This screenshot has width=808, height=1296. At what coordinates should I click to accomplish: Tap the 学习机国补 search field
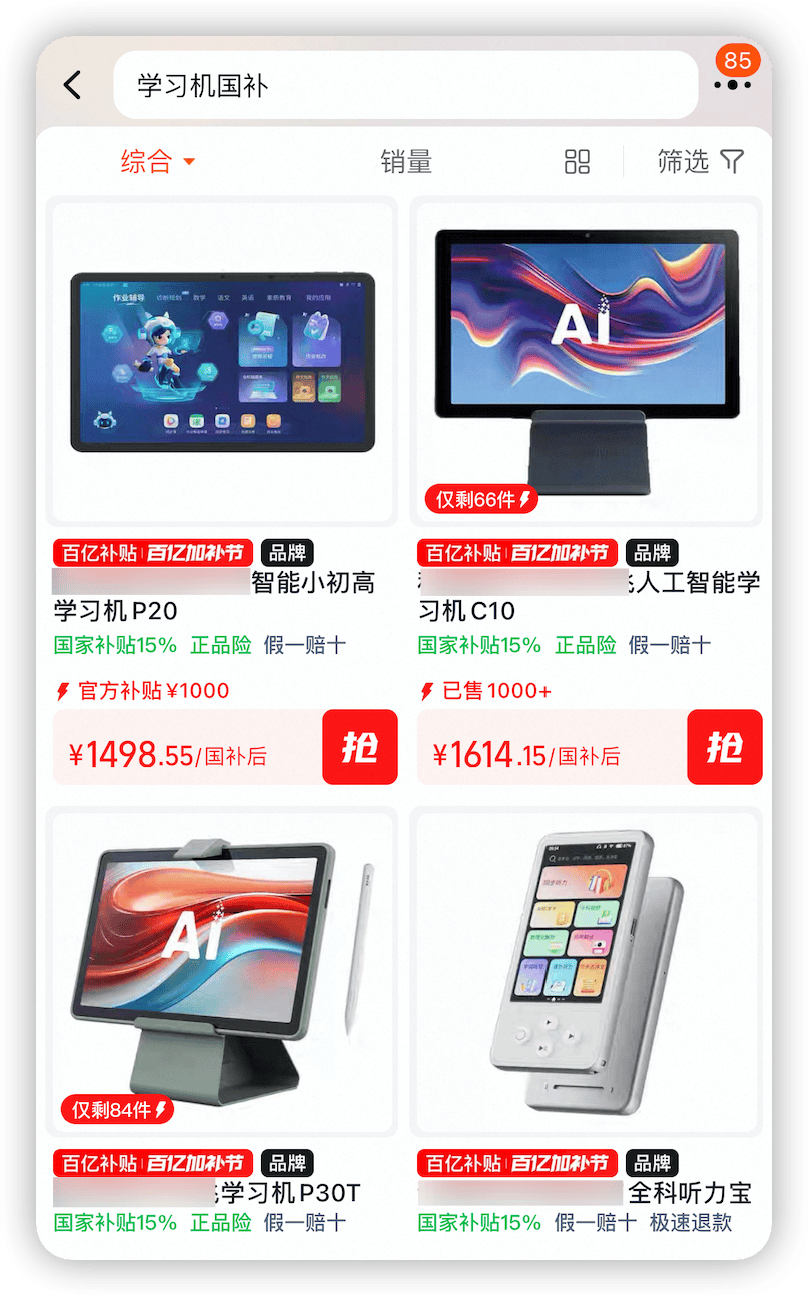(x=405, y=85)
